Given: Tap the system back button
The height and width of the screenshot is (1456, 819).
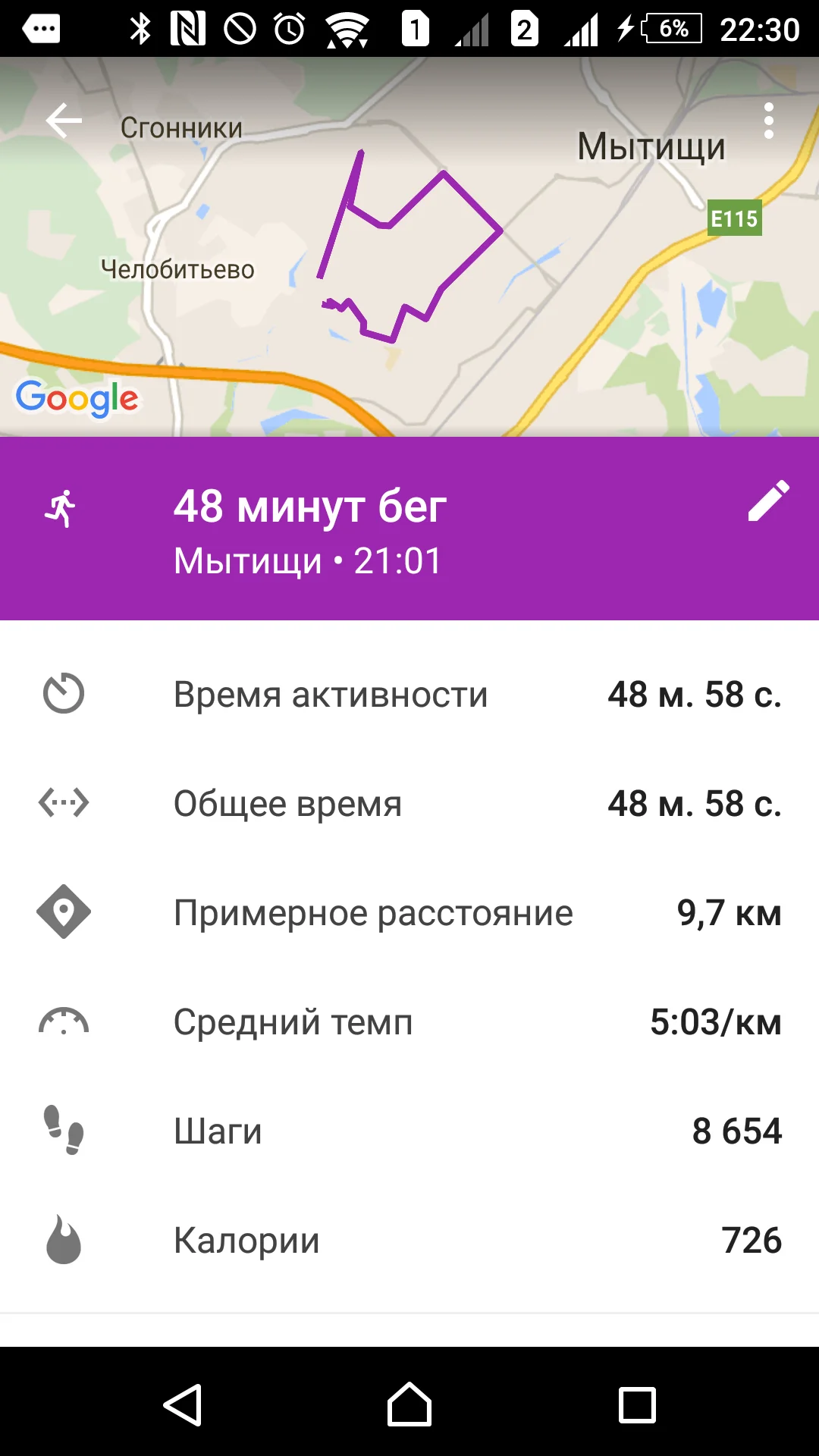Looking at the screenshot, I should (183, 1405).
